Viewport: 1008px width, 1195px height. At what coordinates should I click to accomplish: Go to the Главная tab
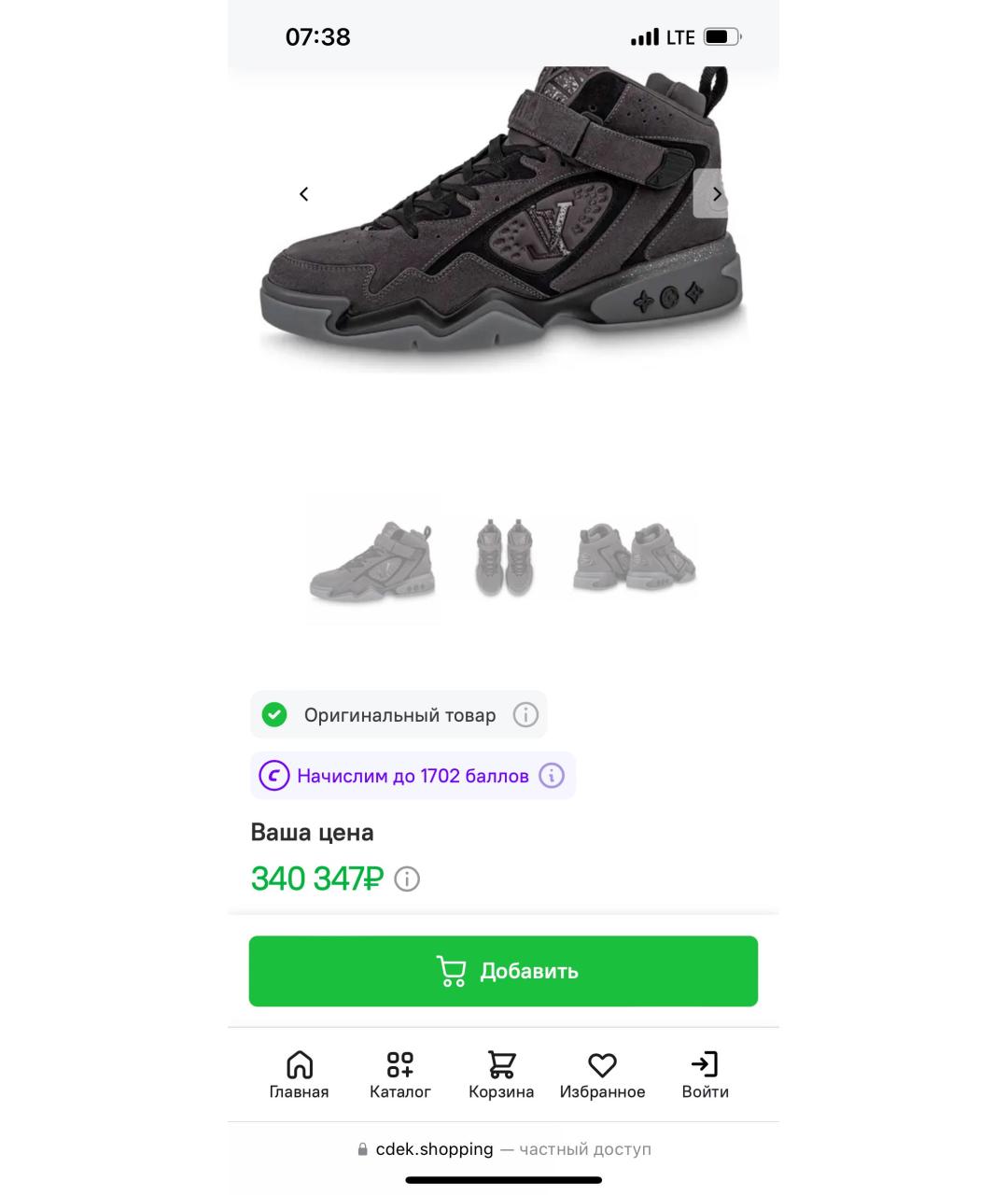pos(299,1075)
